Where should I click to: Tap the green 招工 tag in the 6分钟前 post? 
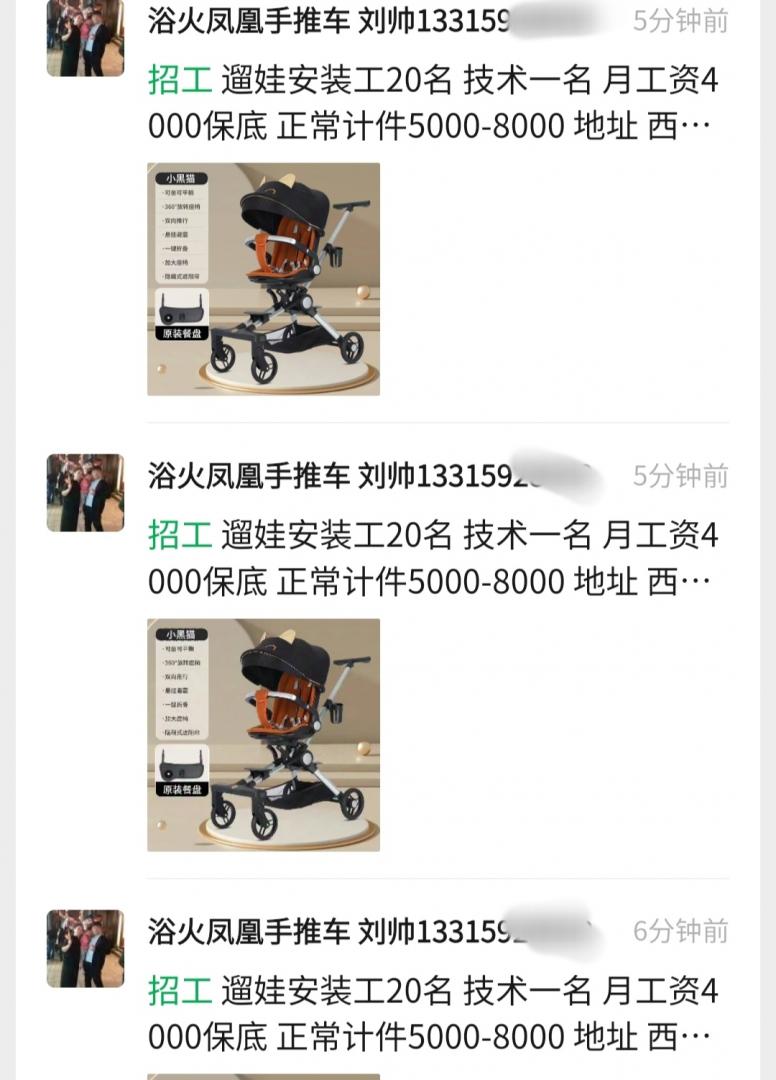tap(180, 992)
